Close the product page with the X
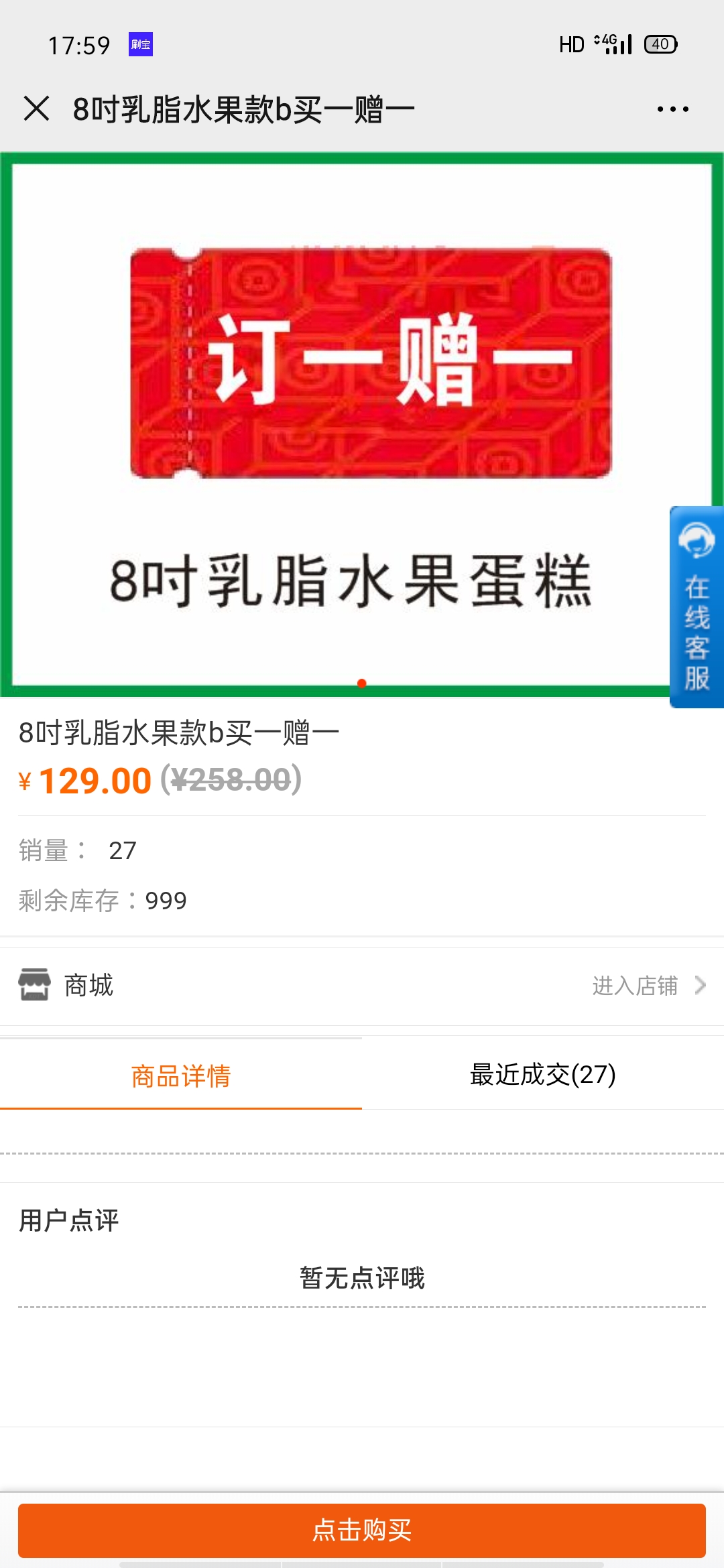Image resolution: width=724 pixels, height=1568 pixels. click(36, 109)
